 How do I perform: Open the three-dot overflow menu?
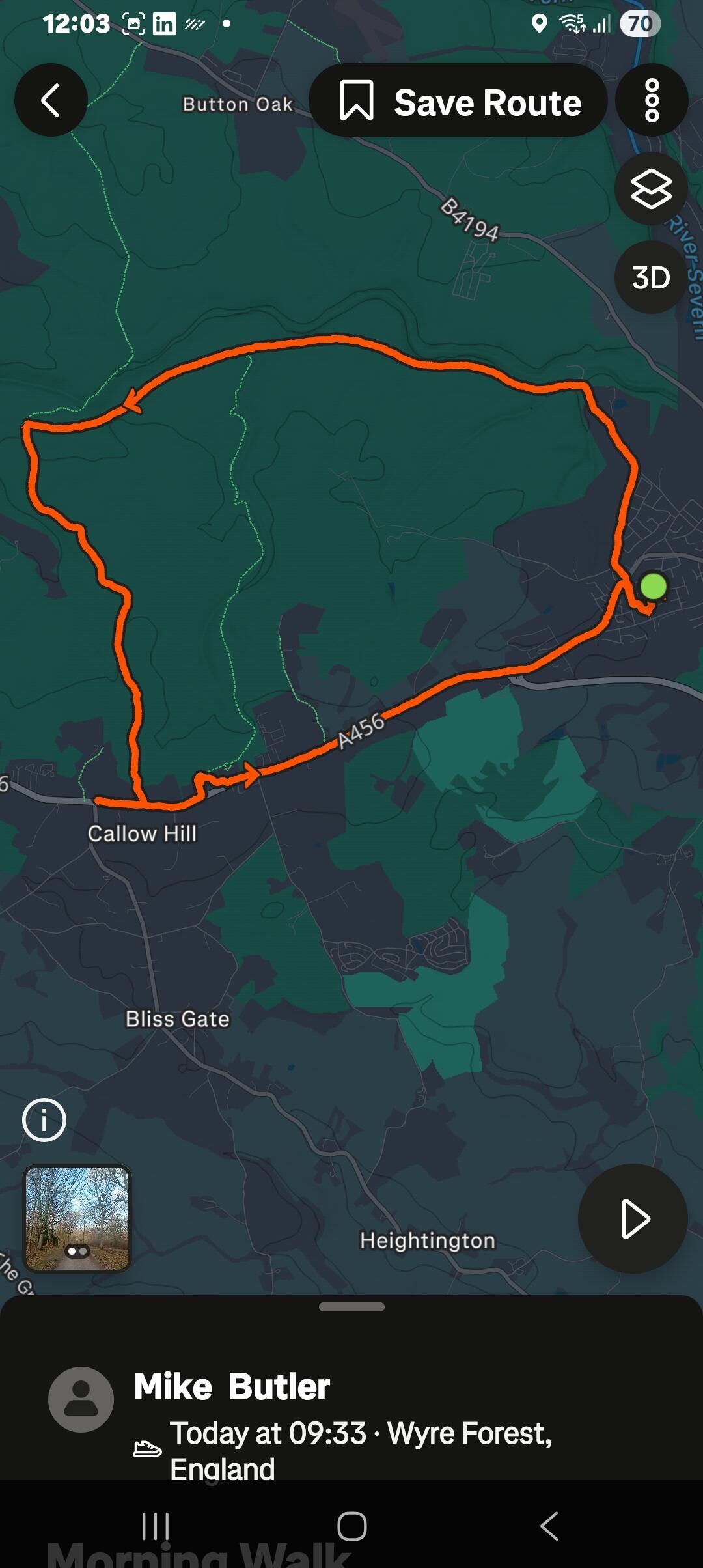(x=652, y=101)
